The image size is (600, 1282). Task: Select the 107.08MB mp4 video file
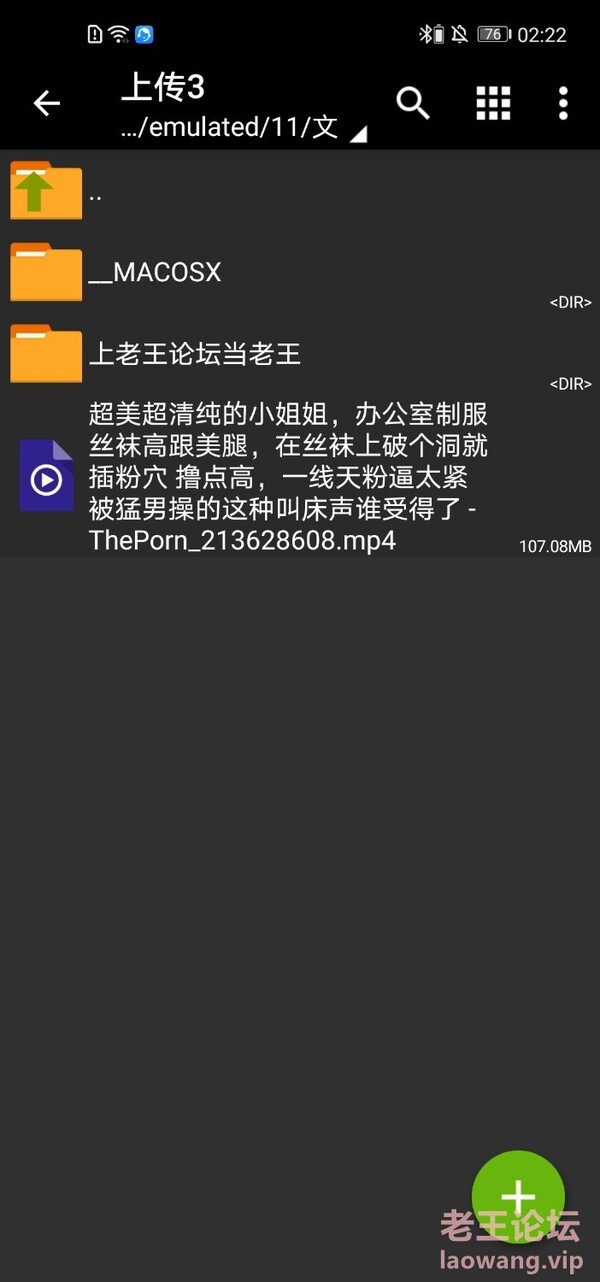pos(300,477)
